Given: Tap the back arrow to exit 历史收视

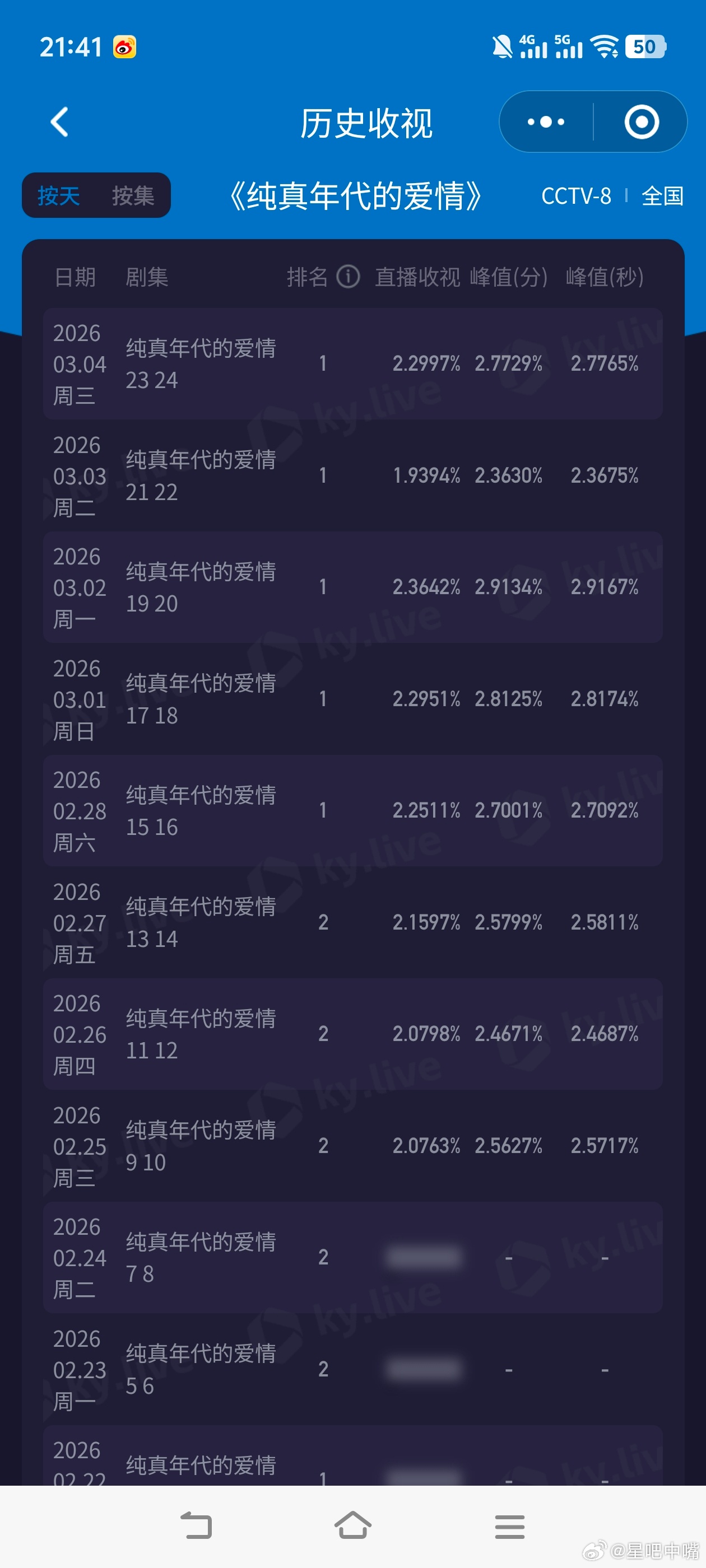Looking at the screenshot, I should click(59, 122).
